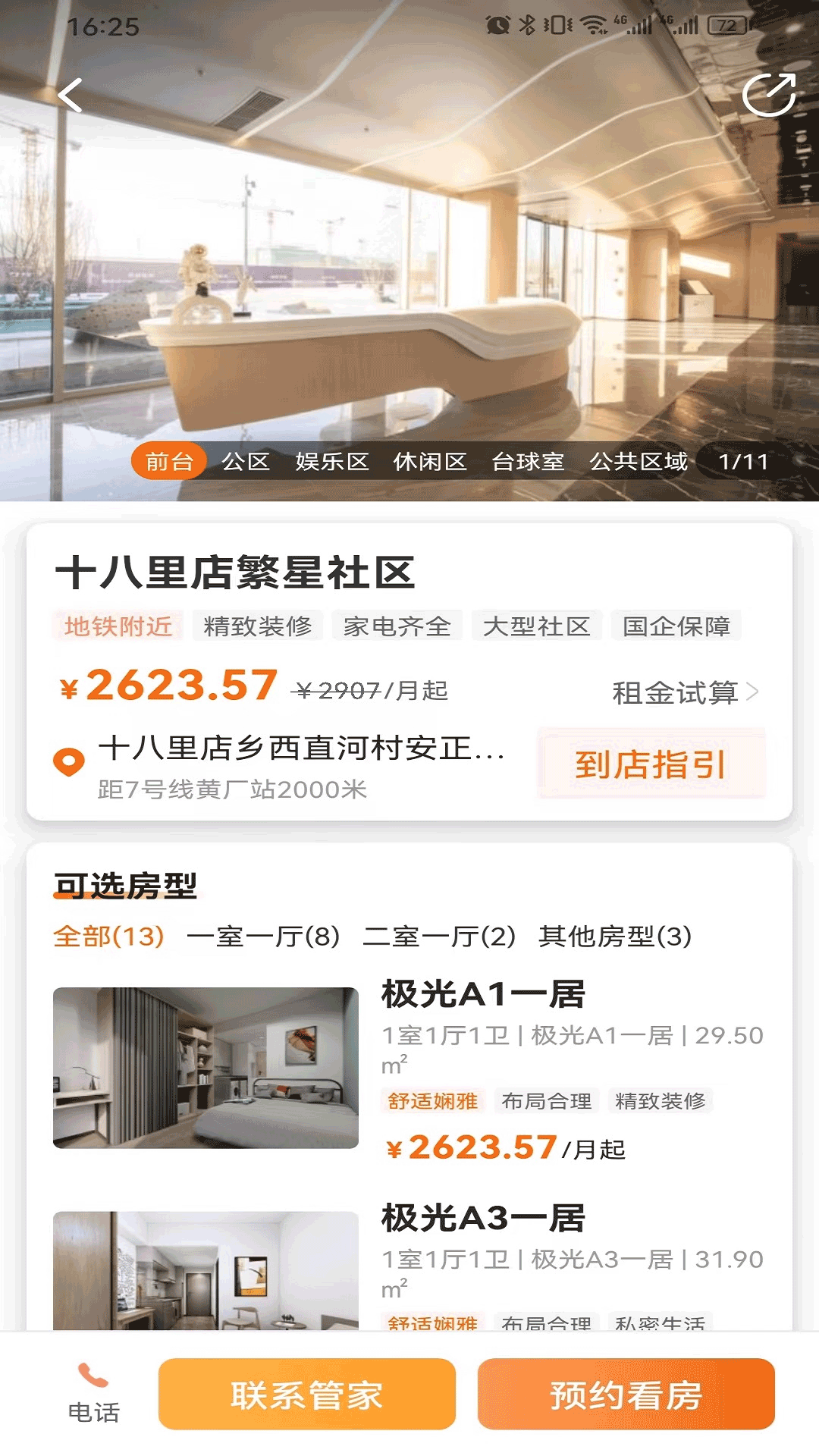Filter room types by 一室一厅(8)

(x=263, y=937)
